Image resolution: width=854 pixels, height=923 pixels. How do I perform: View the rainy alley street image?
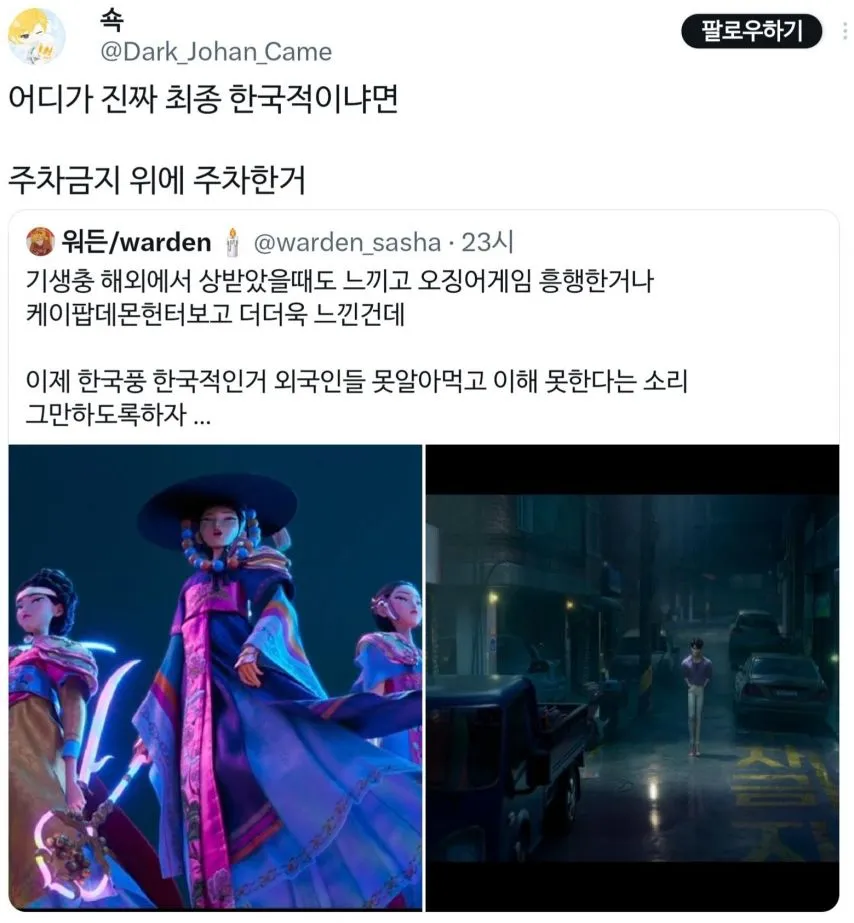pyautogui.click(x=632, y=677)
